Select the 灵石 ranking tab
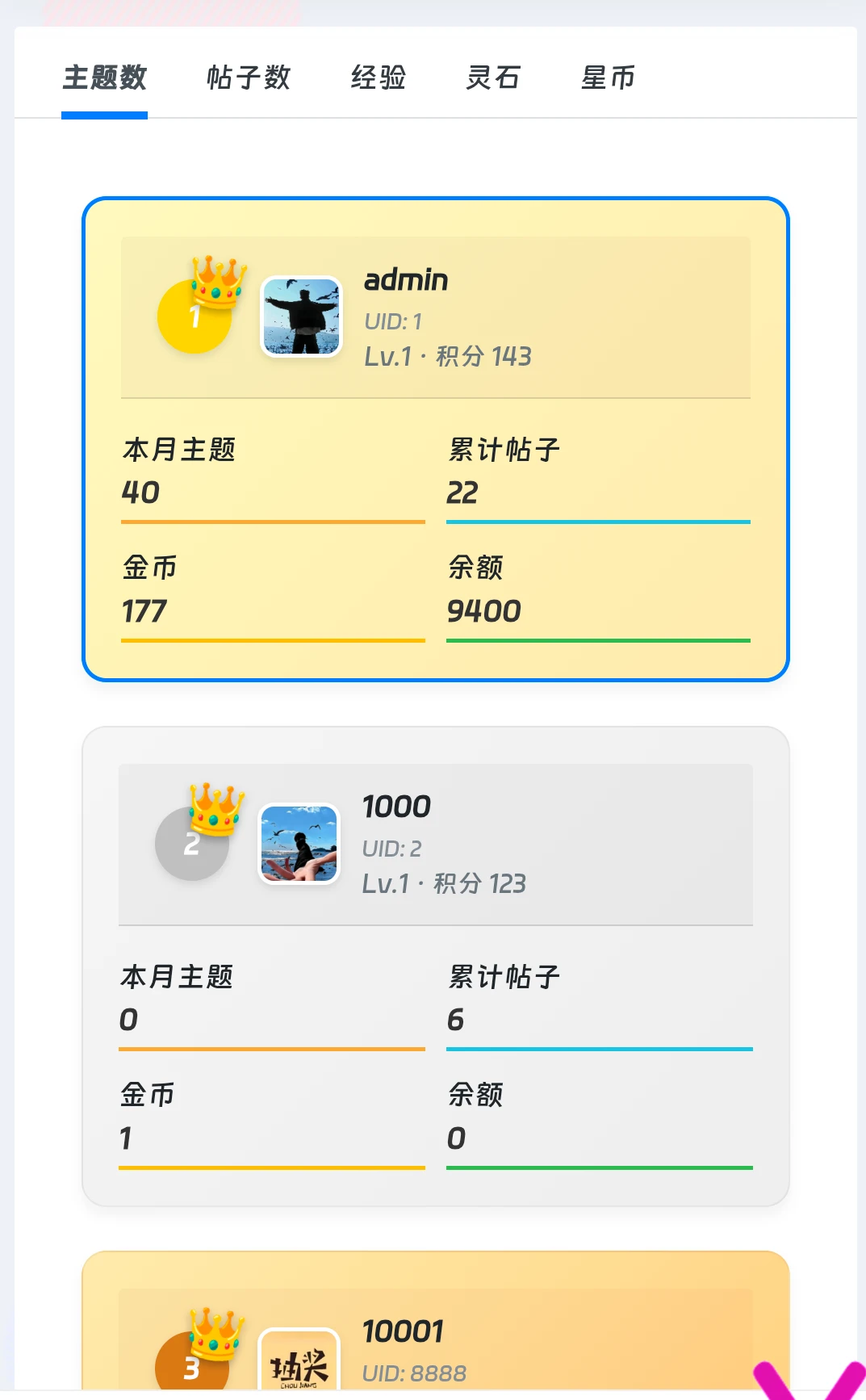866x1400 pixels. point(492,78)
